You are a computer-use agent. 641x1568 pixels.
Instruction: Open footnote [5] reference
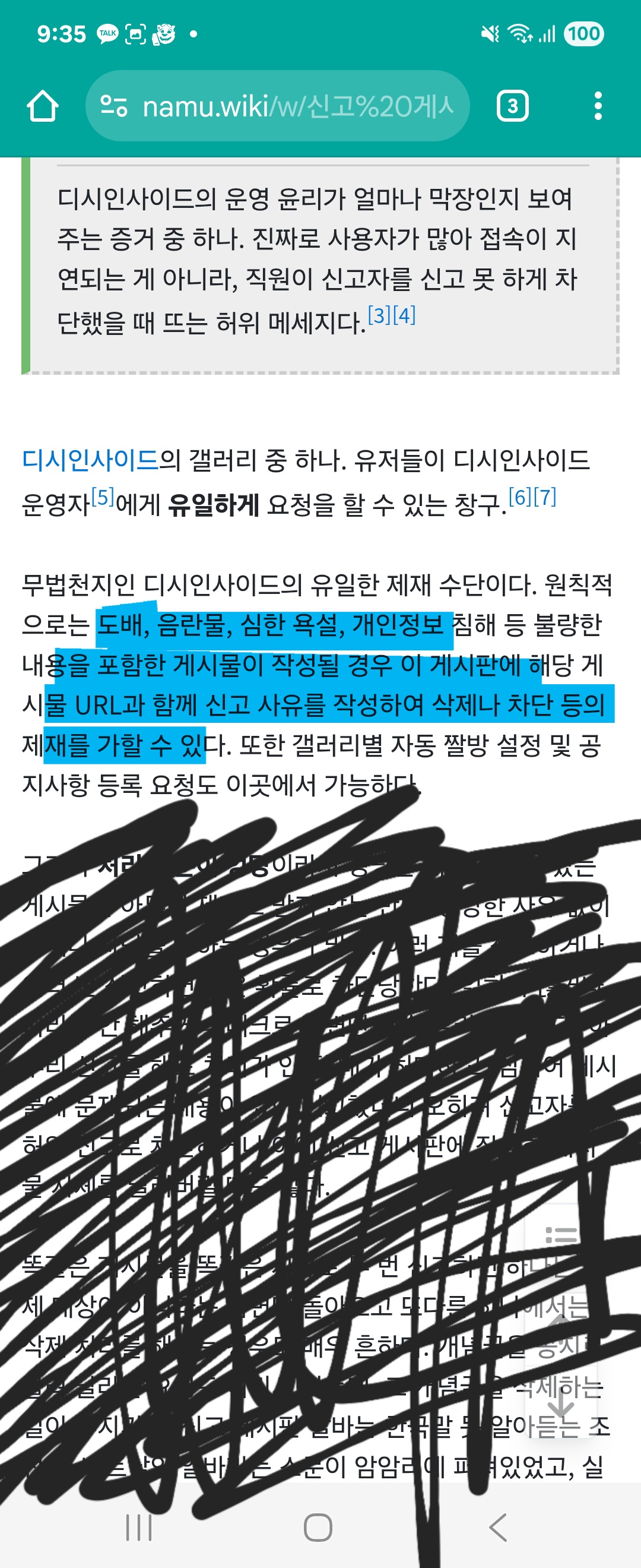[x=103, y=497]
